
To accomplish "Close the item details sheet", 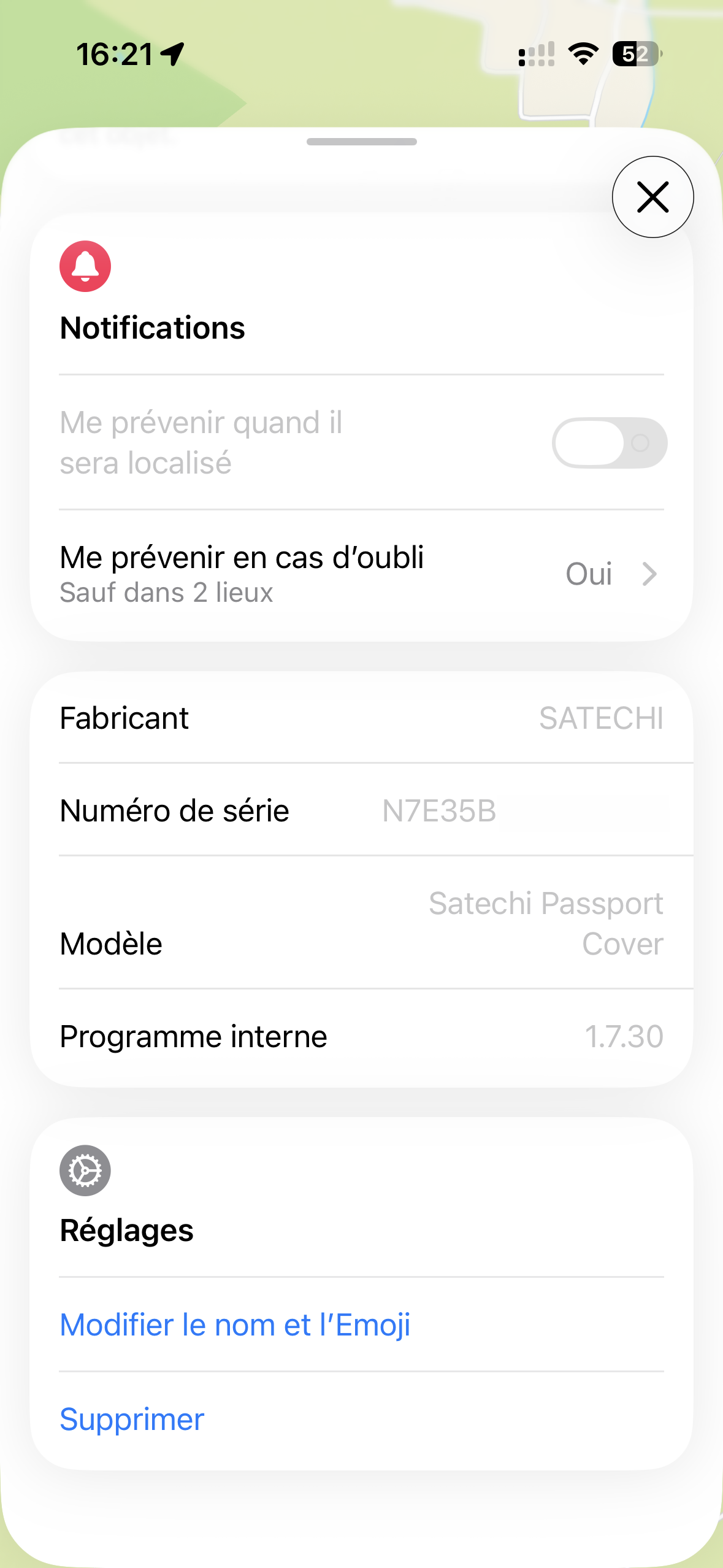I will (652, 197).
